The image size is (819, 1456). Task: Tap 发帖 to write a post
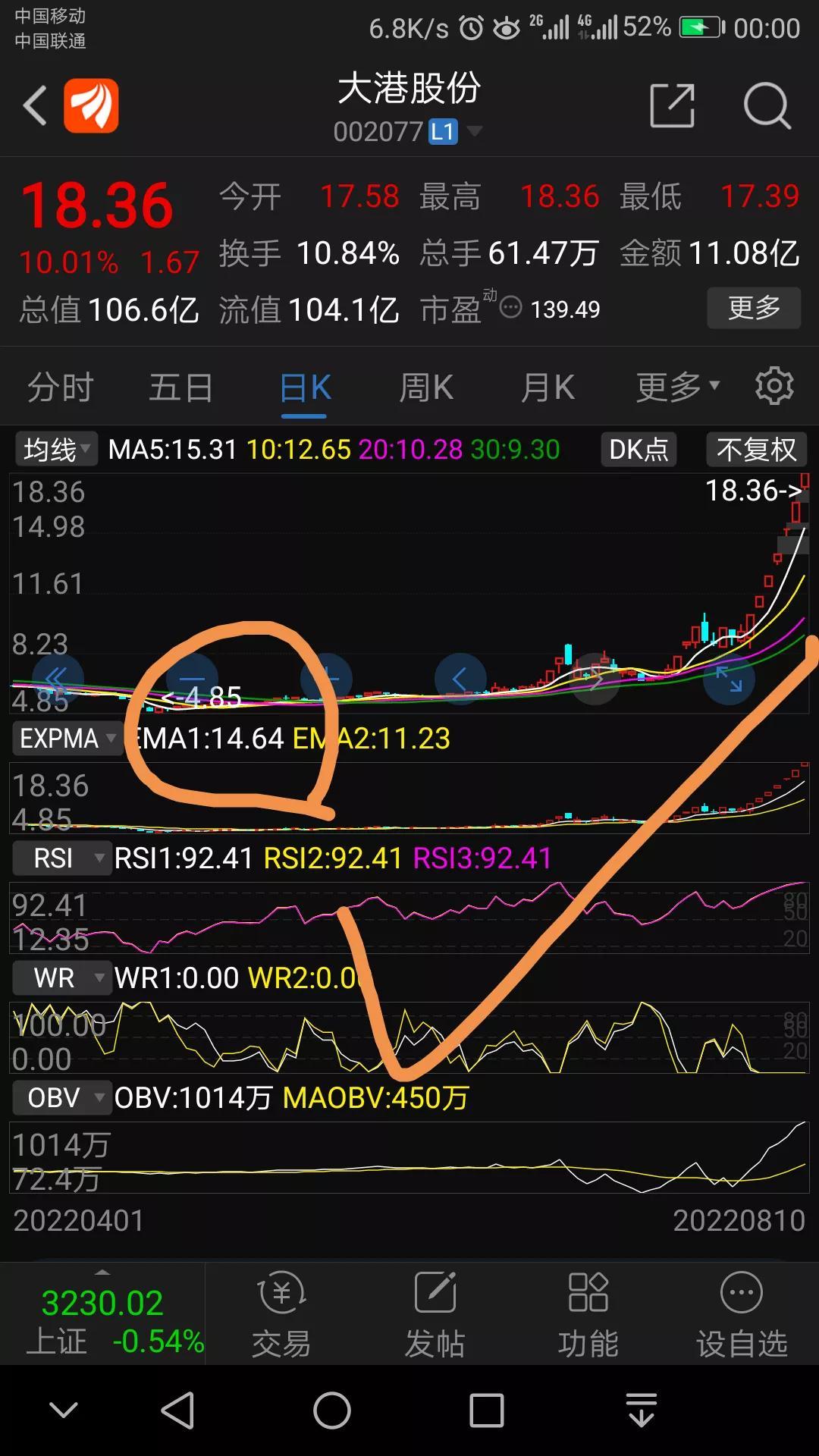click(x=435, y=1316)
